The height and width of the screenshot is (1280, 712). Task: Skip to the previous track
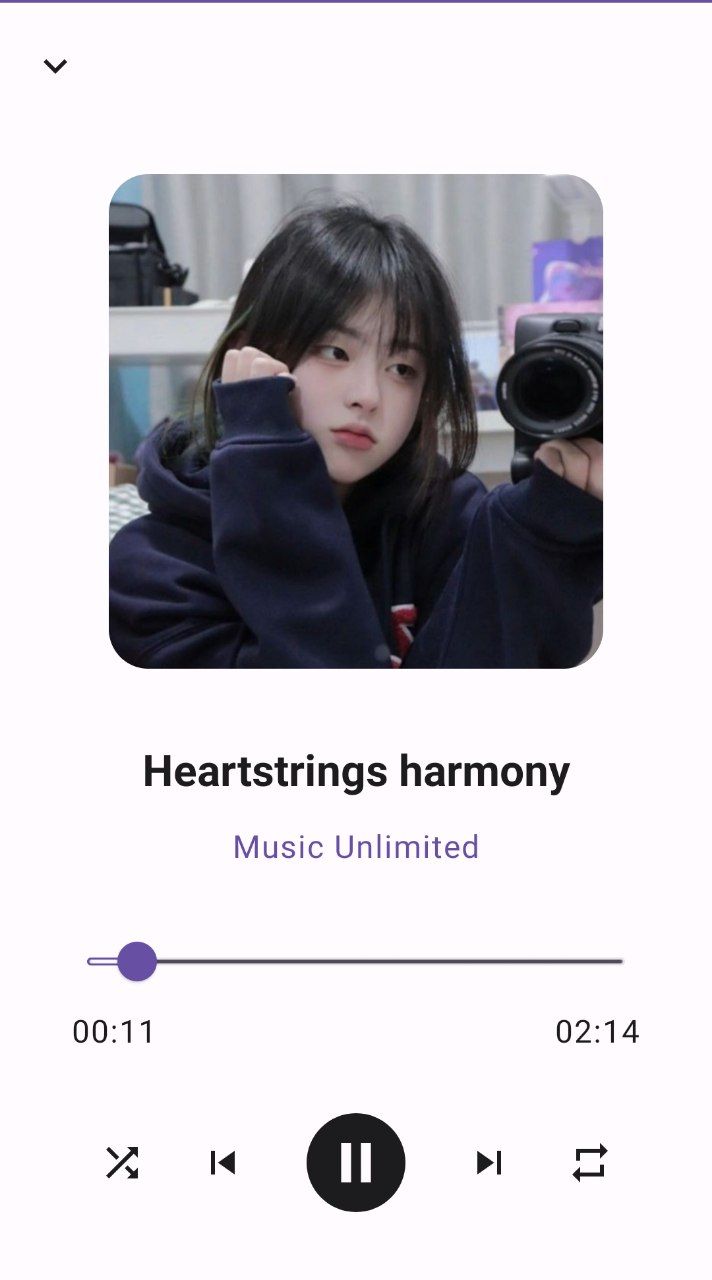tap(222, 1162)
